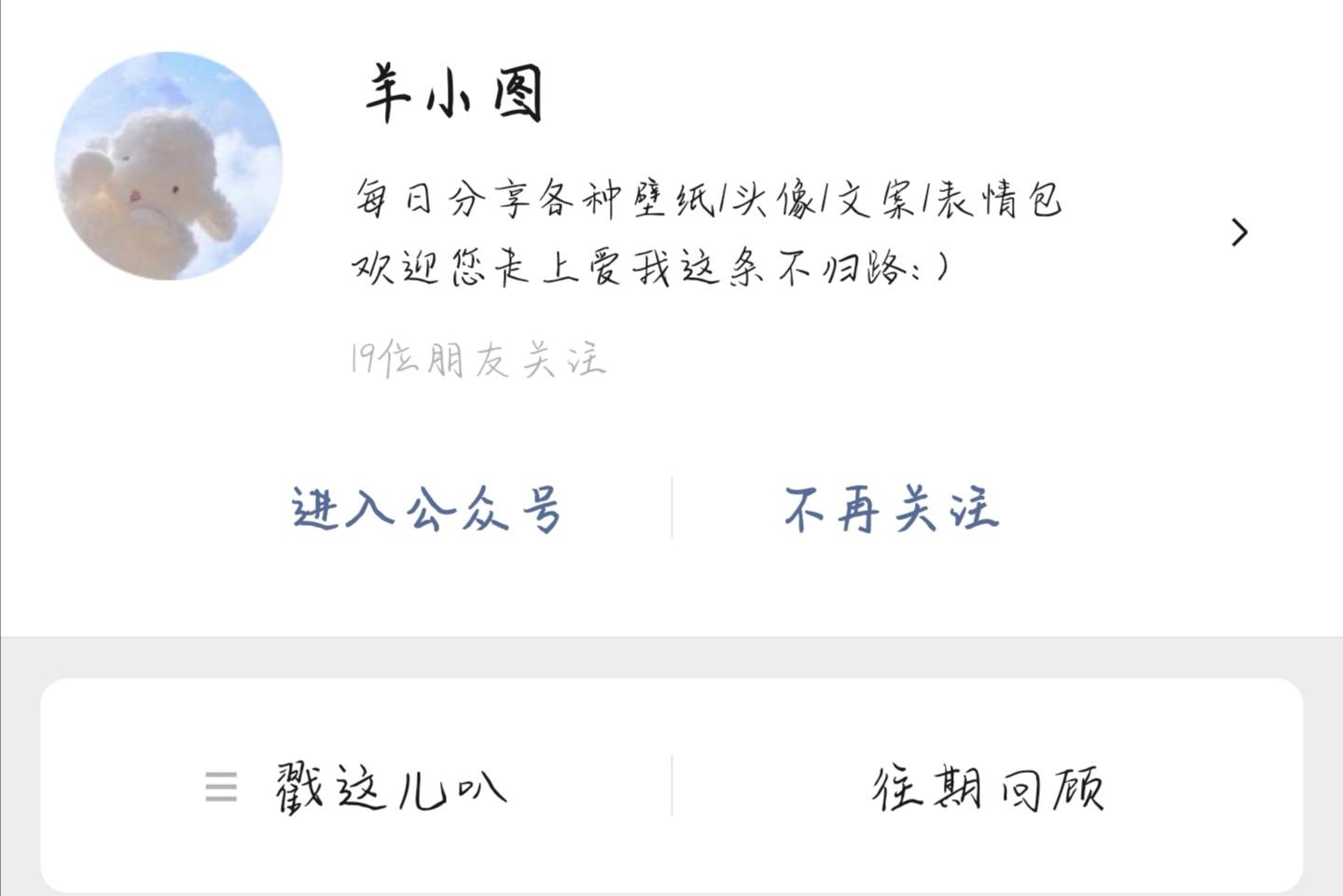Tap 不再关注 to unfollow
Screen dimensions: 1343x896
(x=891, y=510)
